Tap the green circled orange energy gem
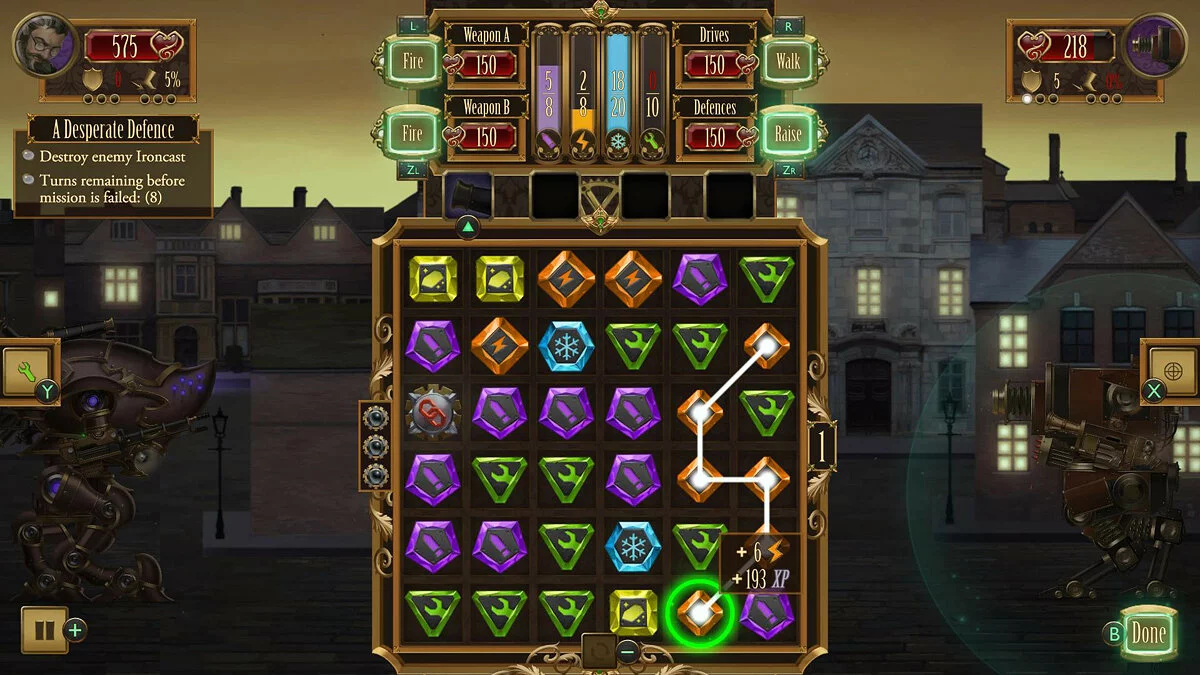 [x=699, y=612]
